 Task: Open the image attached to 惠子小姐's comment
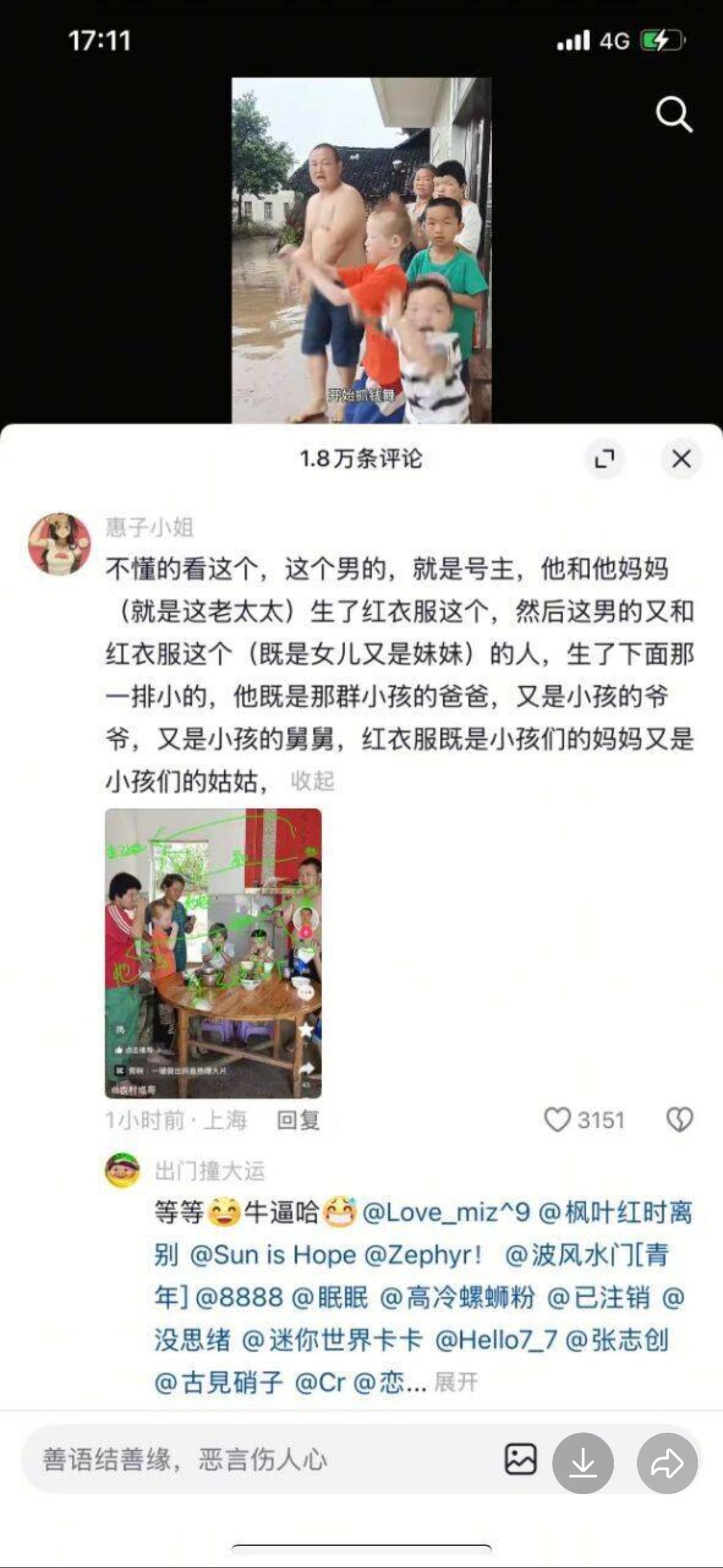[x=213, y=953]
